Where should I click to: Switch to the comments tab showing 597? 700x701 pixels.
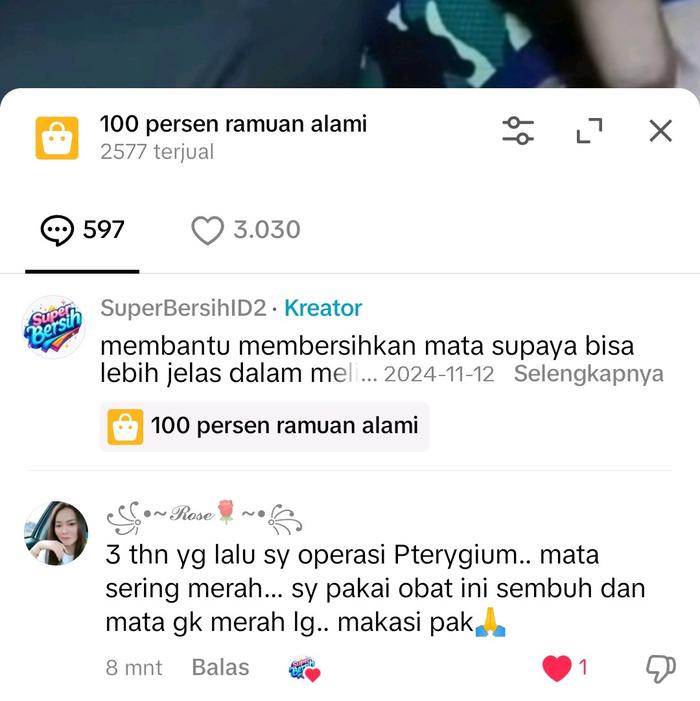(x=83, y=231)
